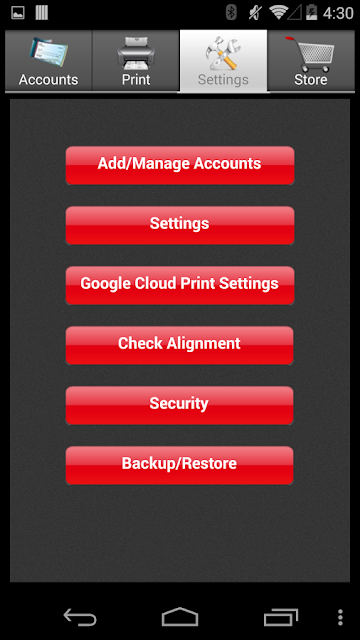Open Google Cloud Print Settings
The image size is (360, 640).
coord(180,285)
